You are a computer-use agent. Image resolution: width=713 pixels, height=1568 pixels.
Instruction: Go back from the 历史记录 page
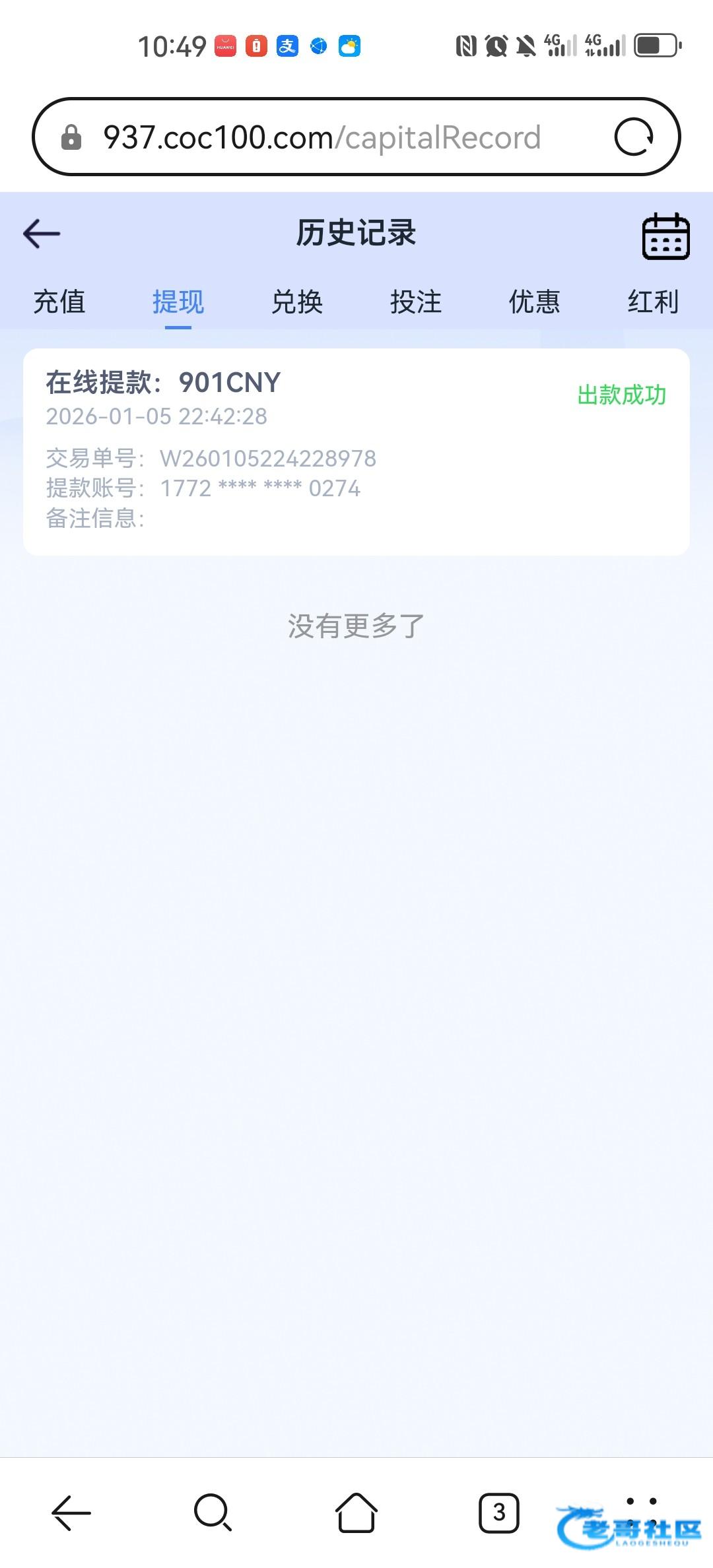42,234
